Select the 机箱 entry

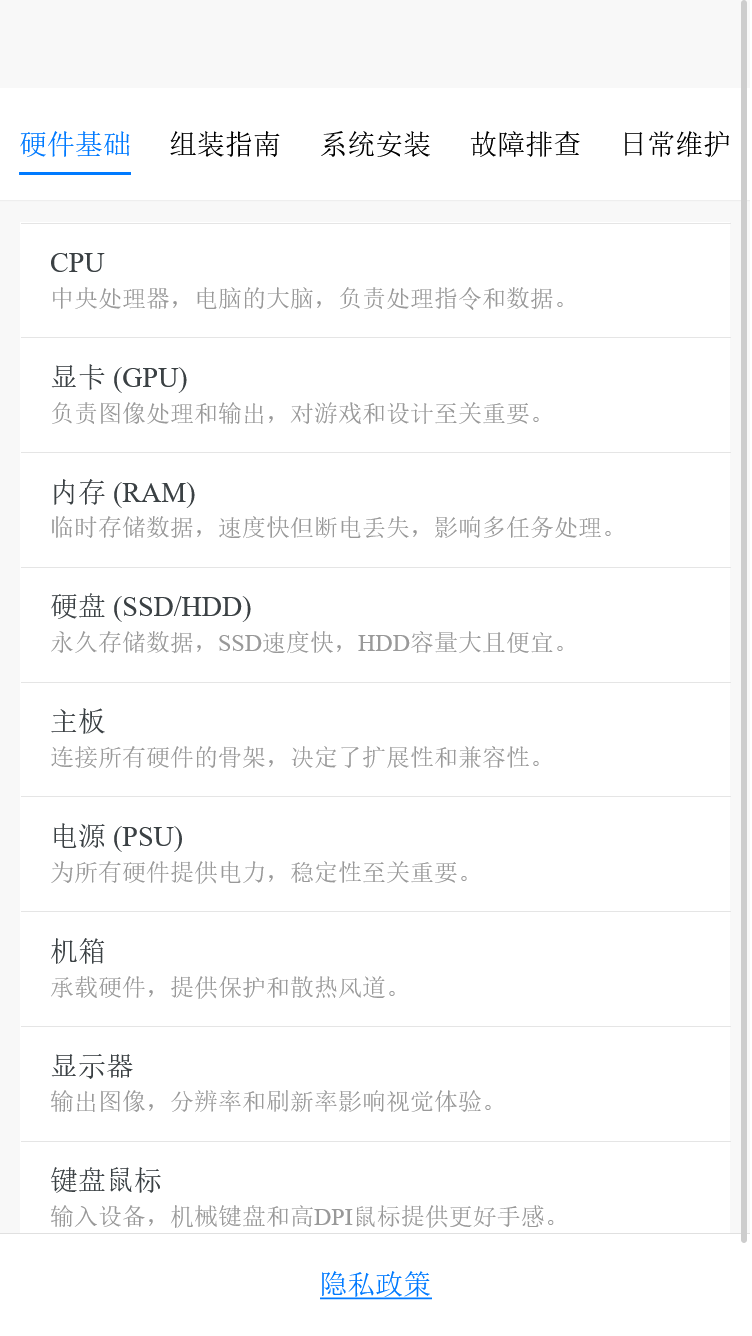click(77, 951)
